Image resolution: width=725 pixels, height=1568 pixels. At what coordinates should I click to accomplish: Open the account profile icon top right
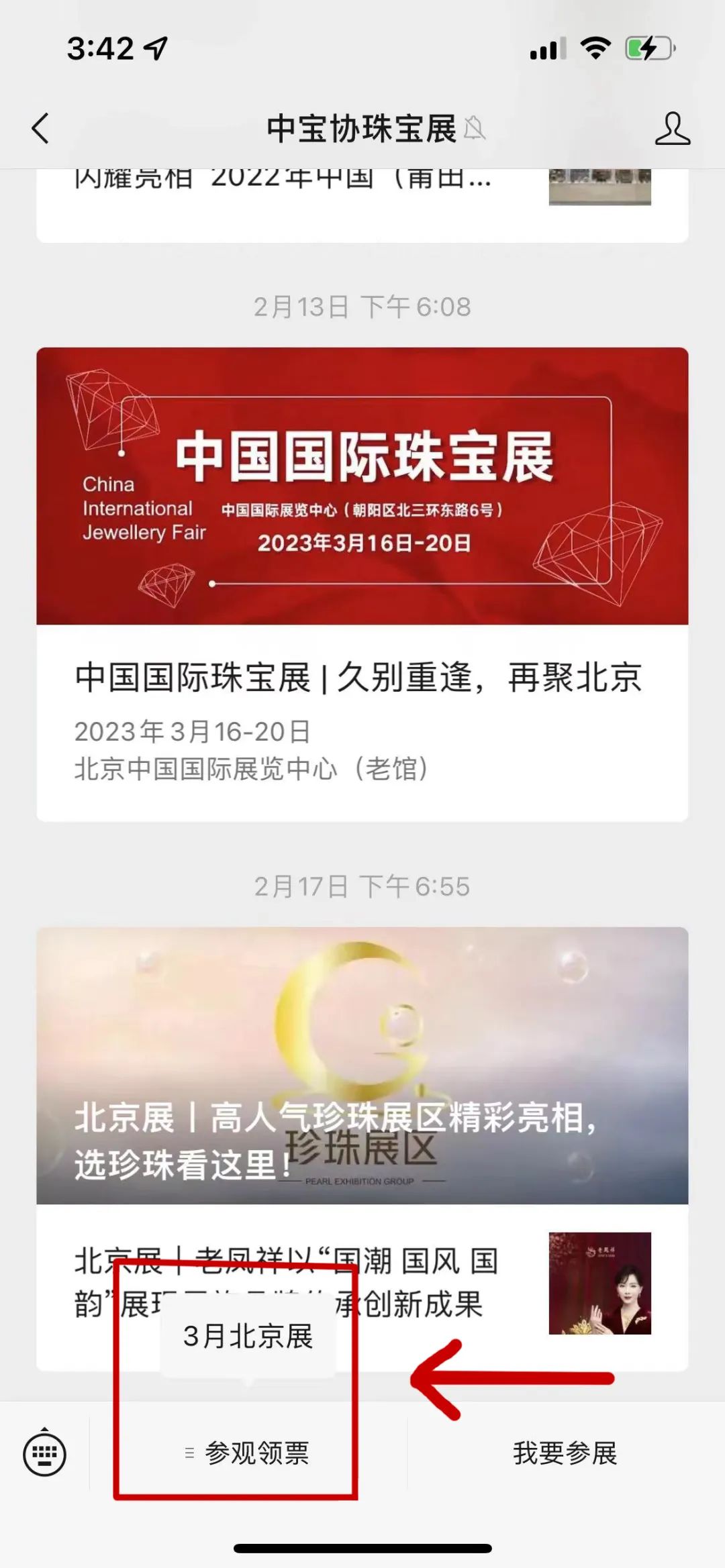[675, 129]
